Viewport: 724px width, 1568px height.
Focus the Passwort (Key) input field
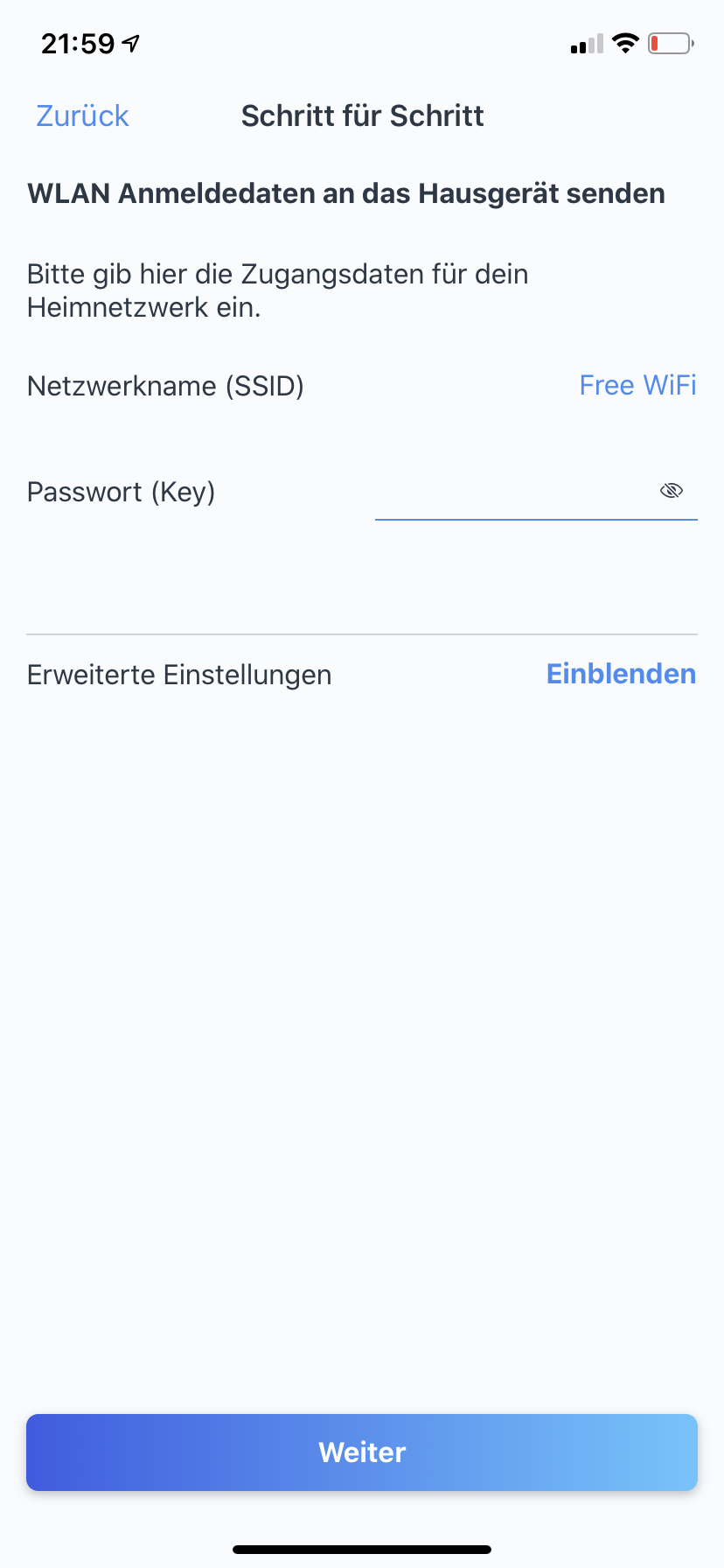pos(512,492)
